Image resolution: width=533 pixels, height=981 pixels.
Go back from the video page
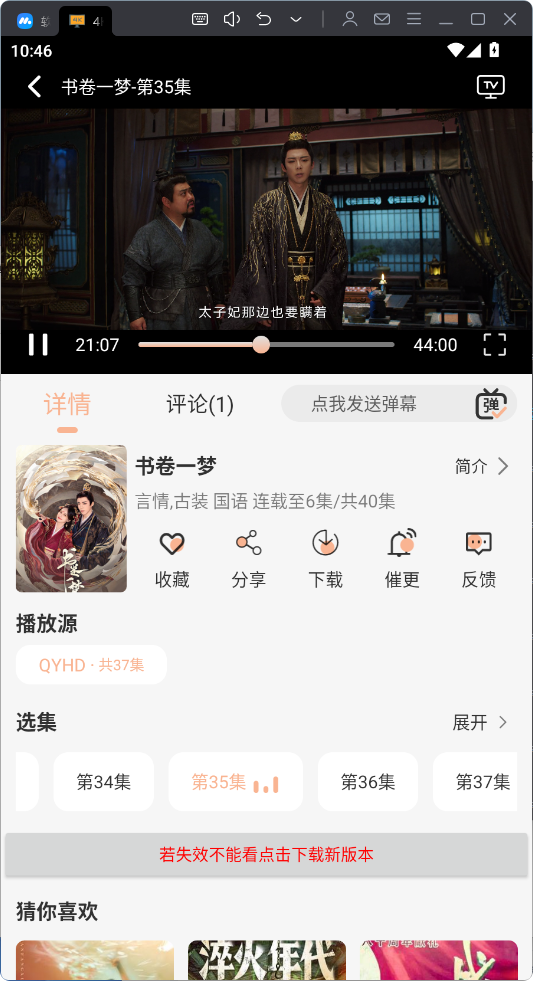tap(35, 86)
